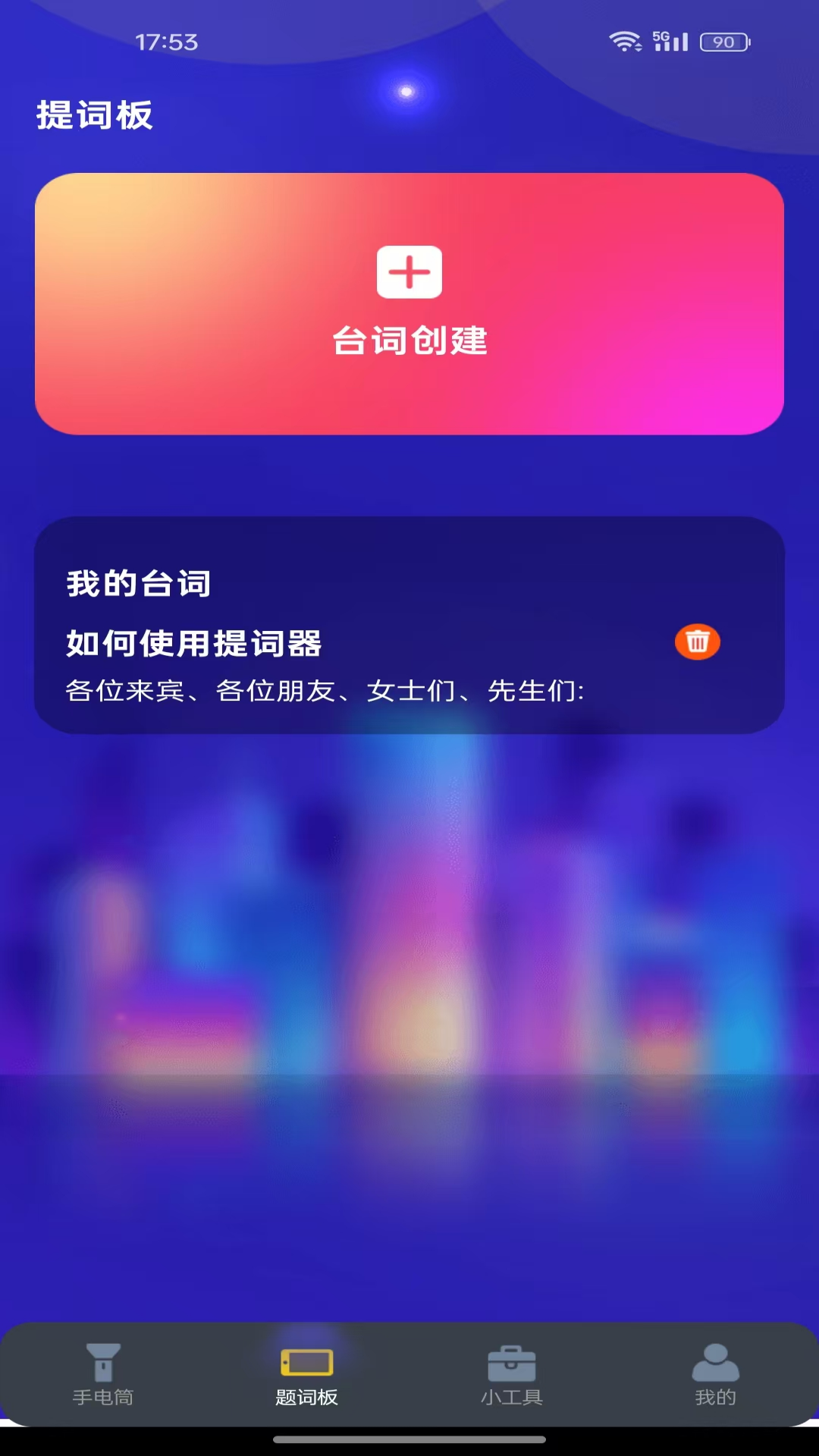Open the 台词创建 creation card
The height and width of the screenshot is (1456, 819).
(x=409, y=302)
